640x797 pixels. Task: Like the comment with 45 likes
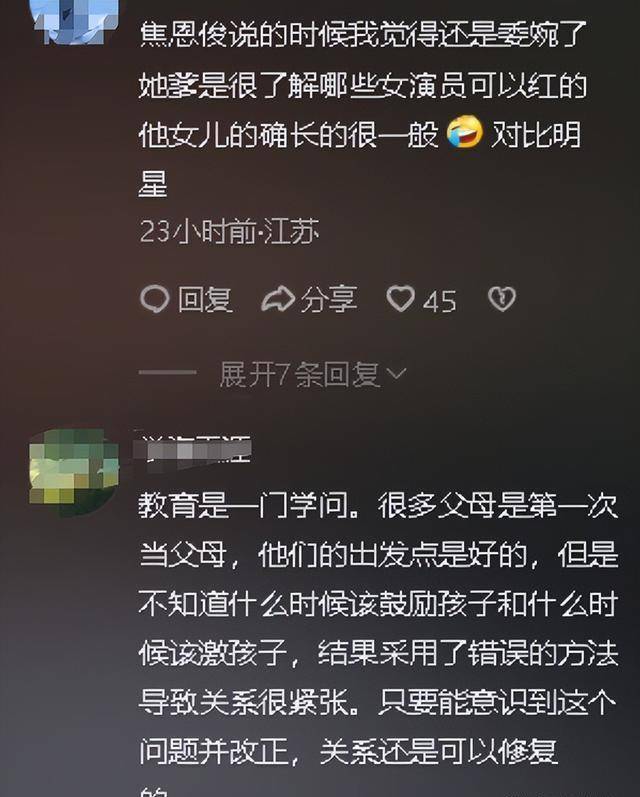(402, 299)
